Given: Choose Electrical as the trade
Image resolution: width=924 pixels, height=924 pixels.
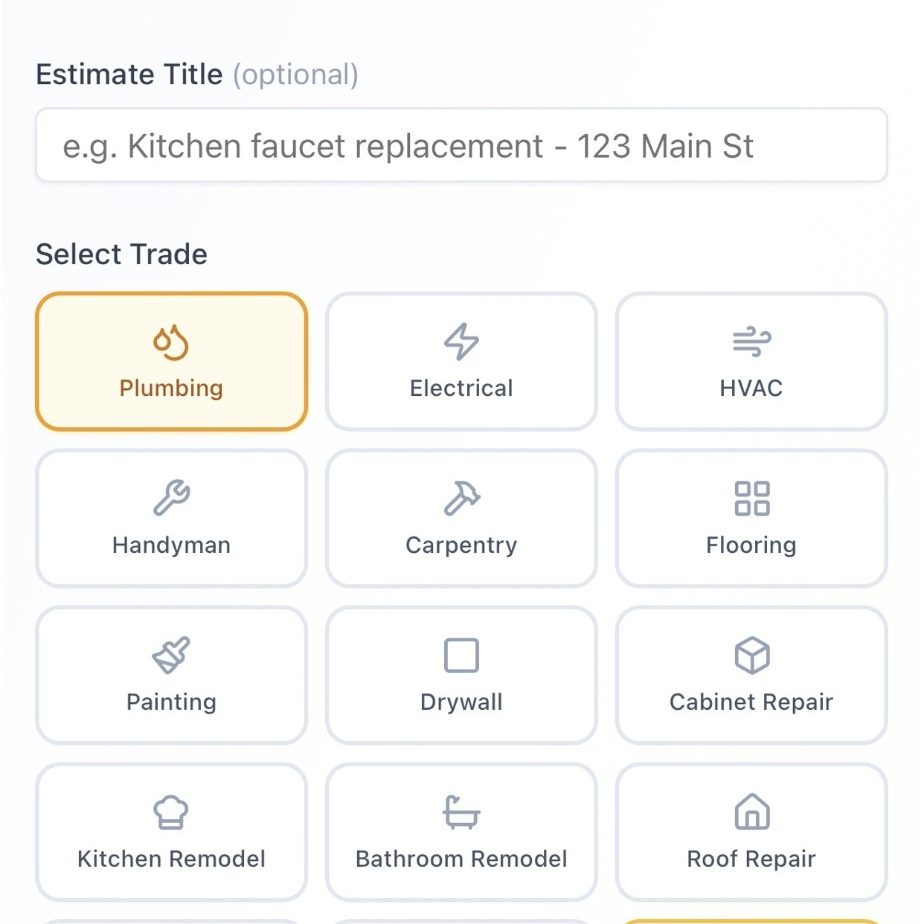Looking at the screenshot, I should pos(461,362).
